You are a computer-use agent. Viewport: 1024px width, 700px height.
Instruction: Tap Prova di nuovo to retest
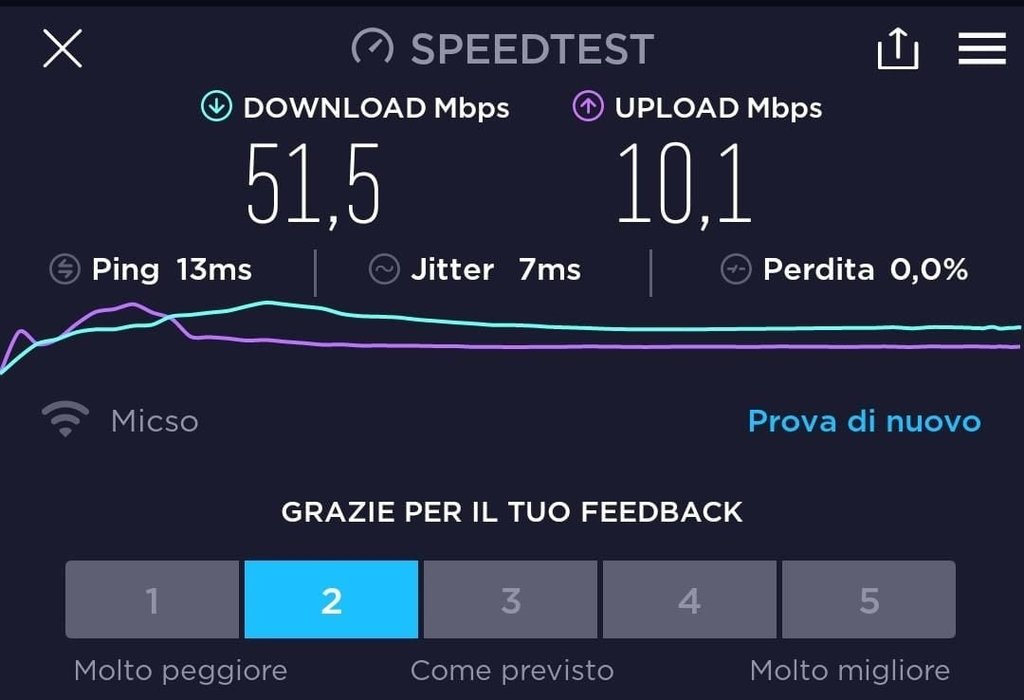(x=864, y=421)
